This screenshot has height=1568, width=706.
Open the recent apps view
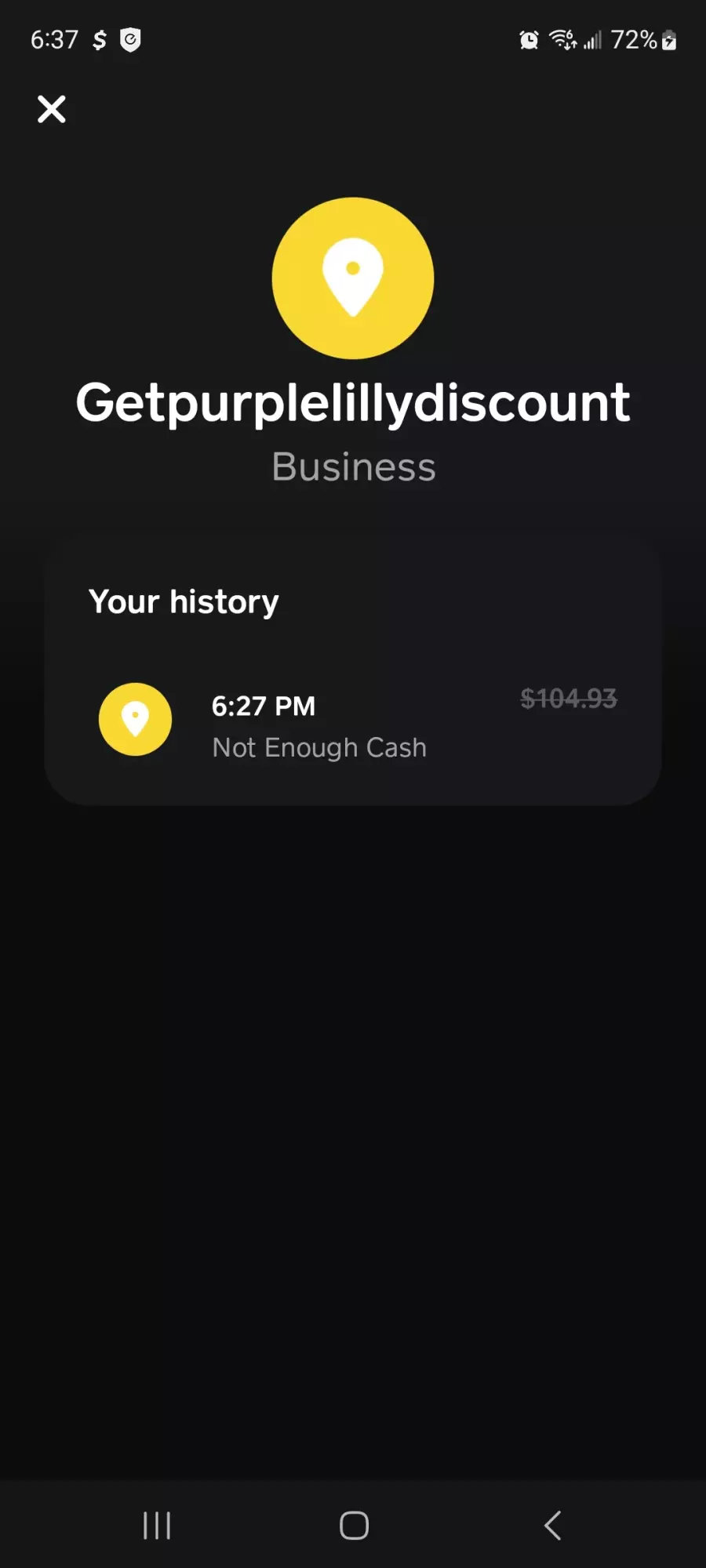tap(157, 1525)
